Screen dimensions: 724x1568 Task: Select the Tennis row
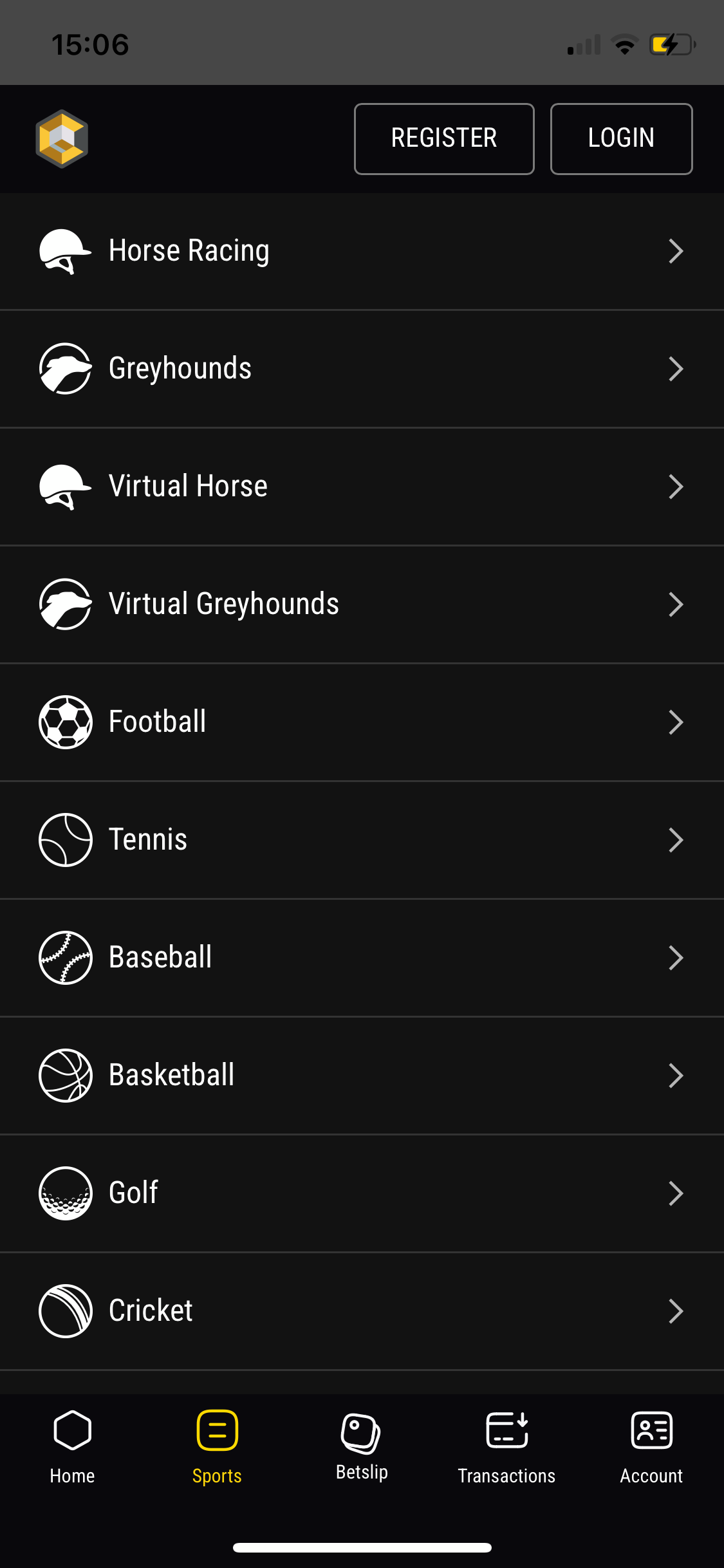pyautogui.click(x=362, y=841)
